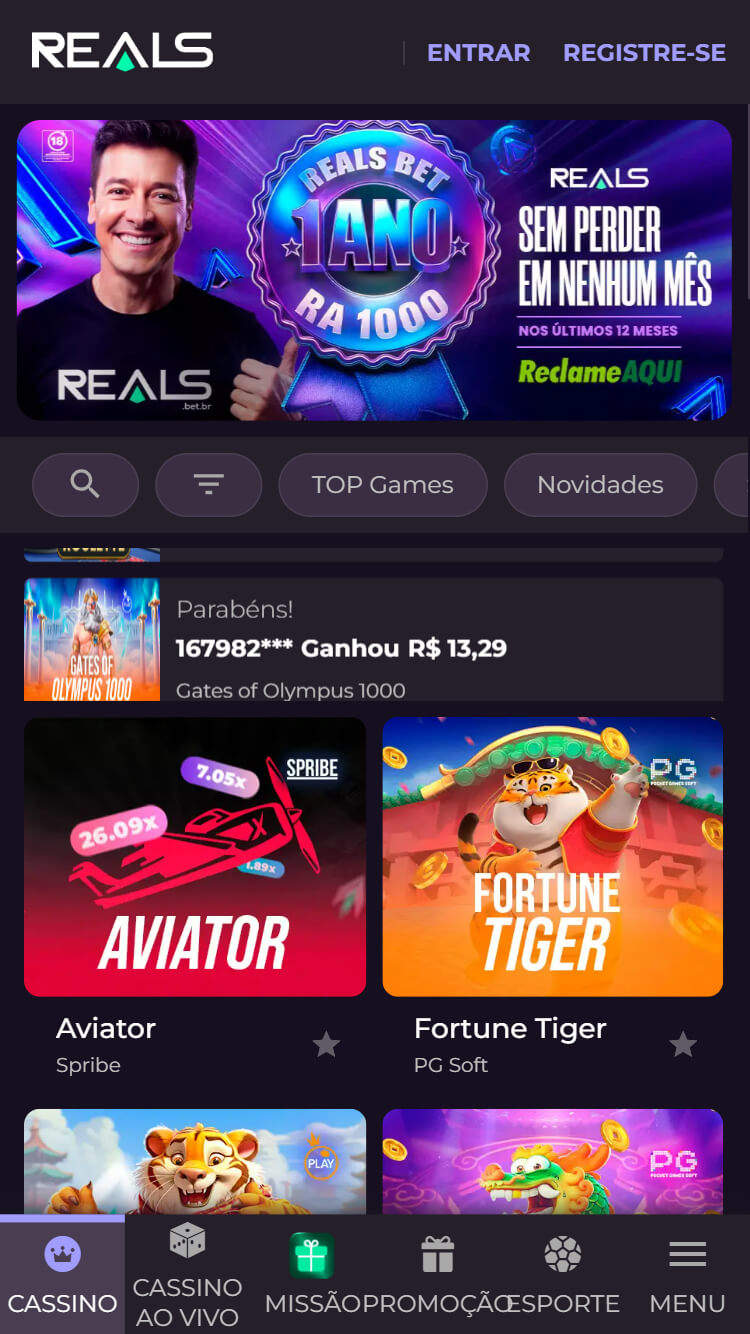The height and width of the screenshot is (1334, 750).
Task: Open the REGISTRE-SE sign-up link
Action: coord(644,53)
